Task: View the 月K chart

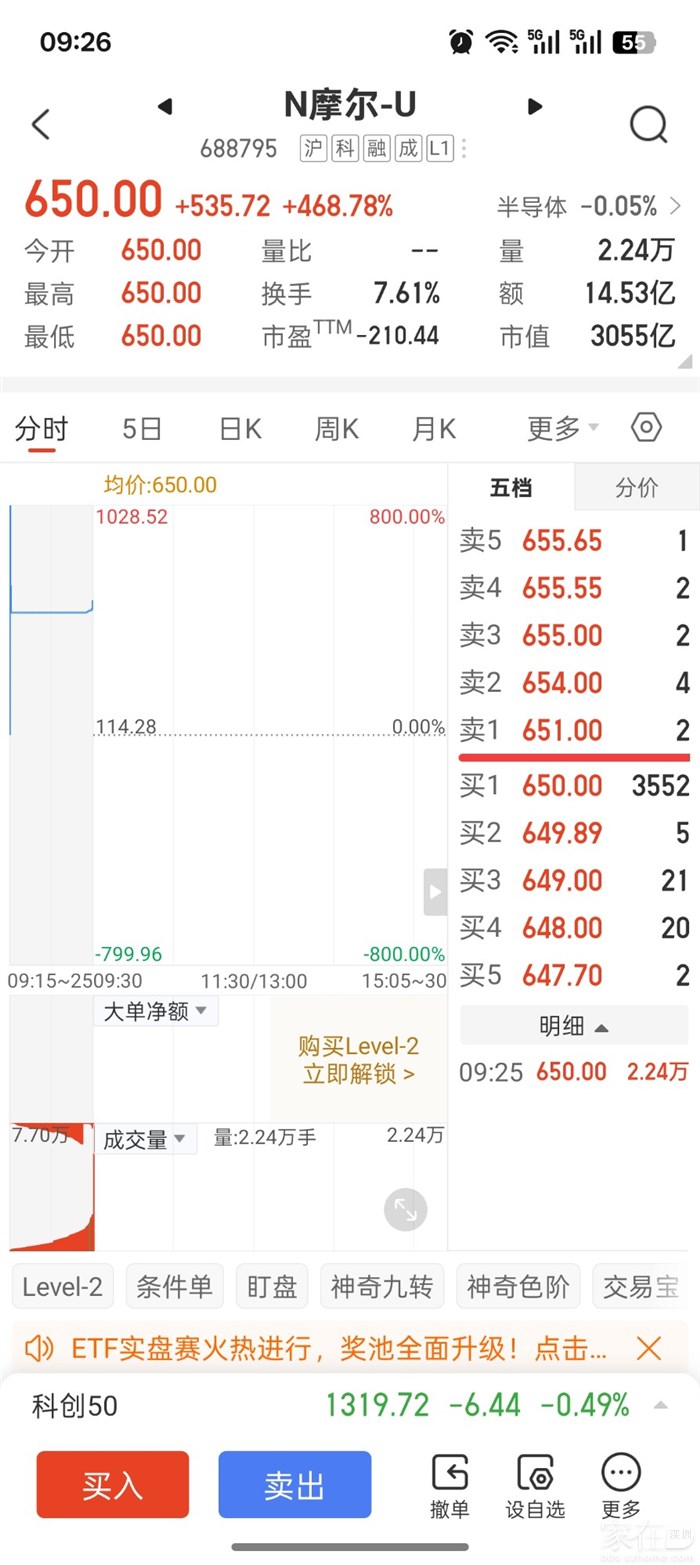Action: tap(433, 429)
